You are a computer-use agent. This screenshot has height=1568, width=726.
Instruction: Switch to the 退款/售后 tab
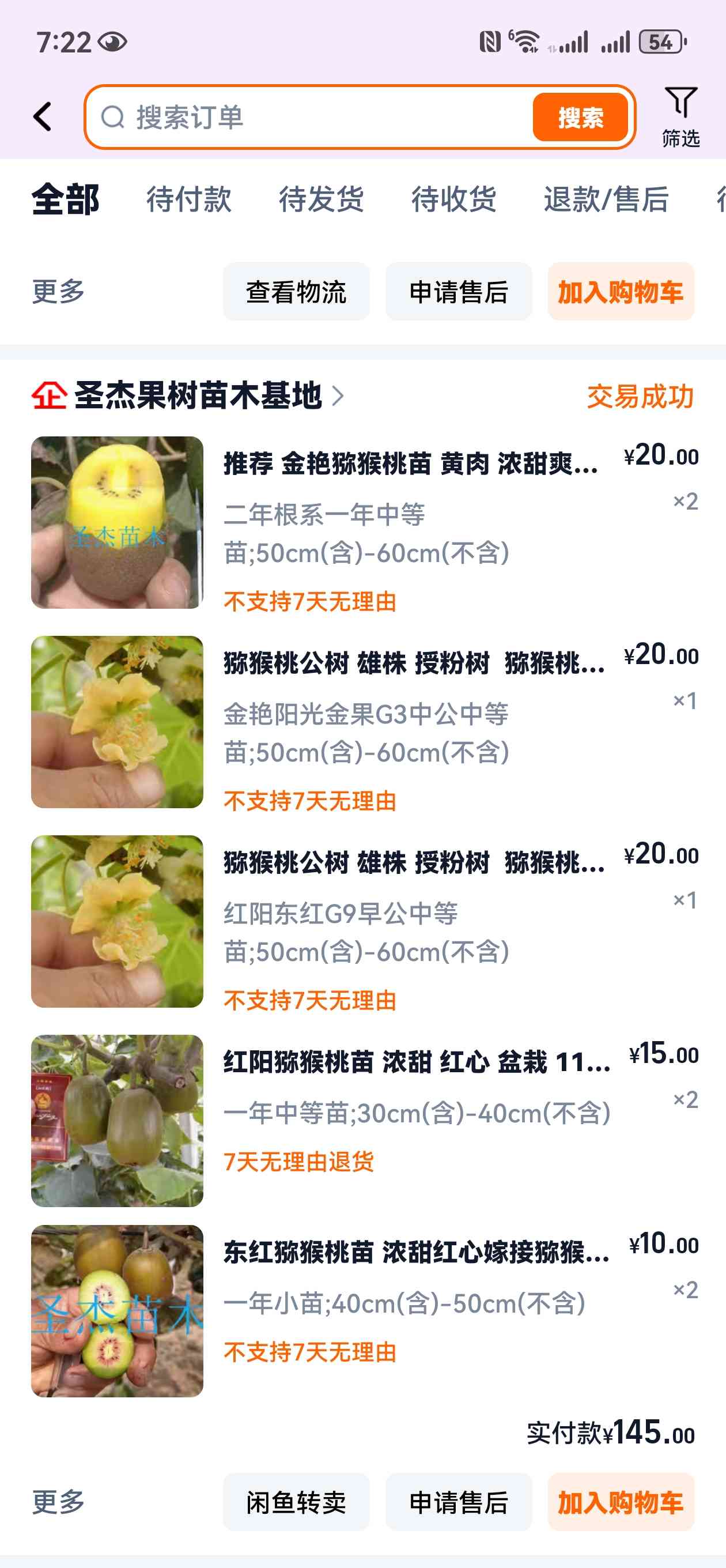pos(606,199)
